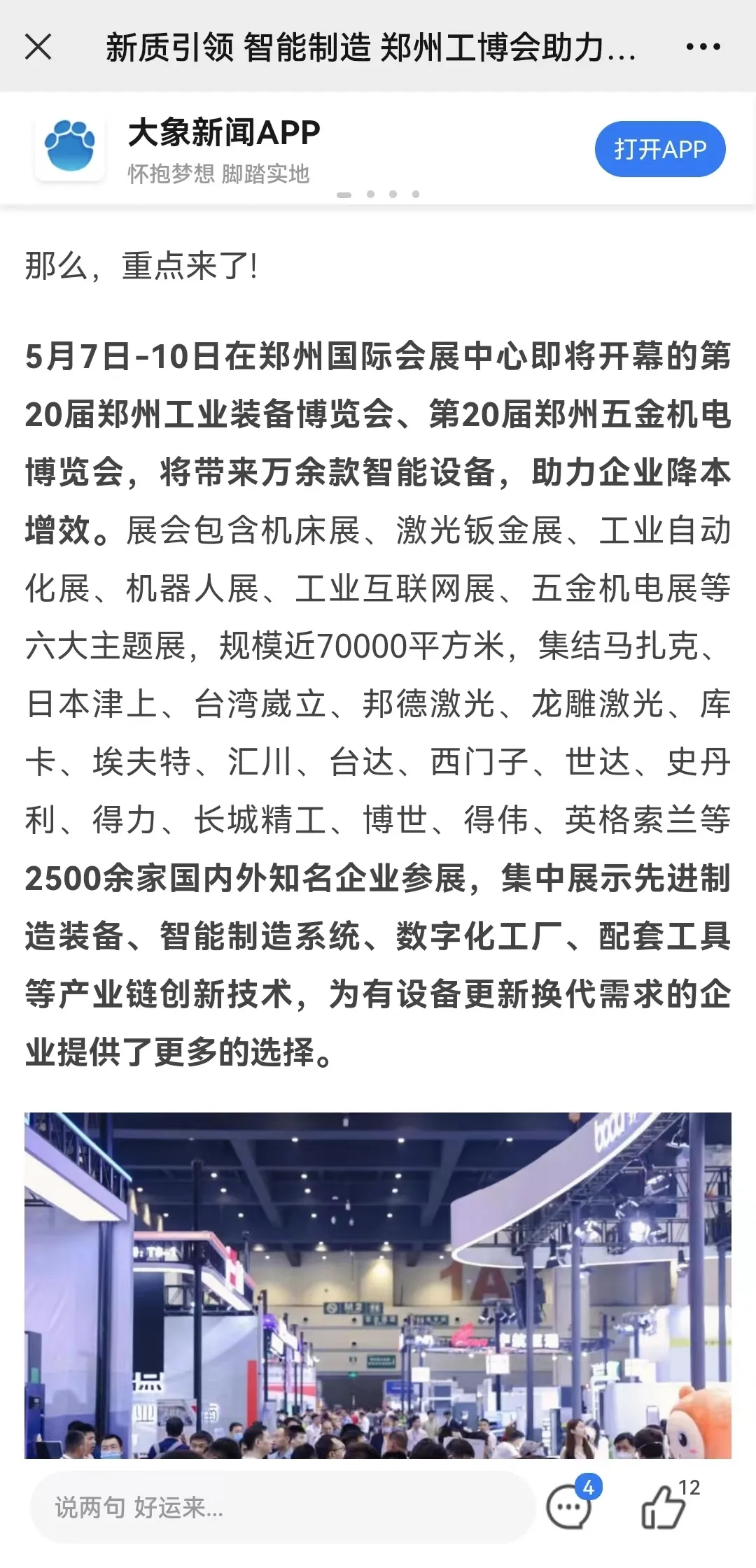Tap the 说两句 comment input field
Viewport: 756px width, 1568px height.
click(283, 1507)
